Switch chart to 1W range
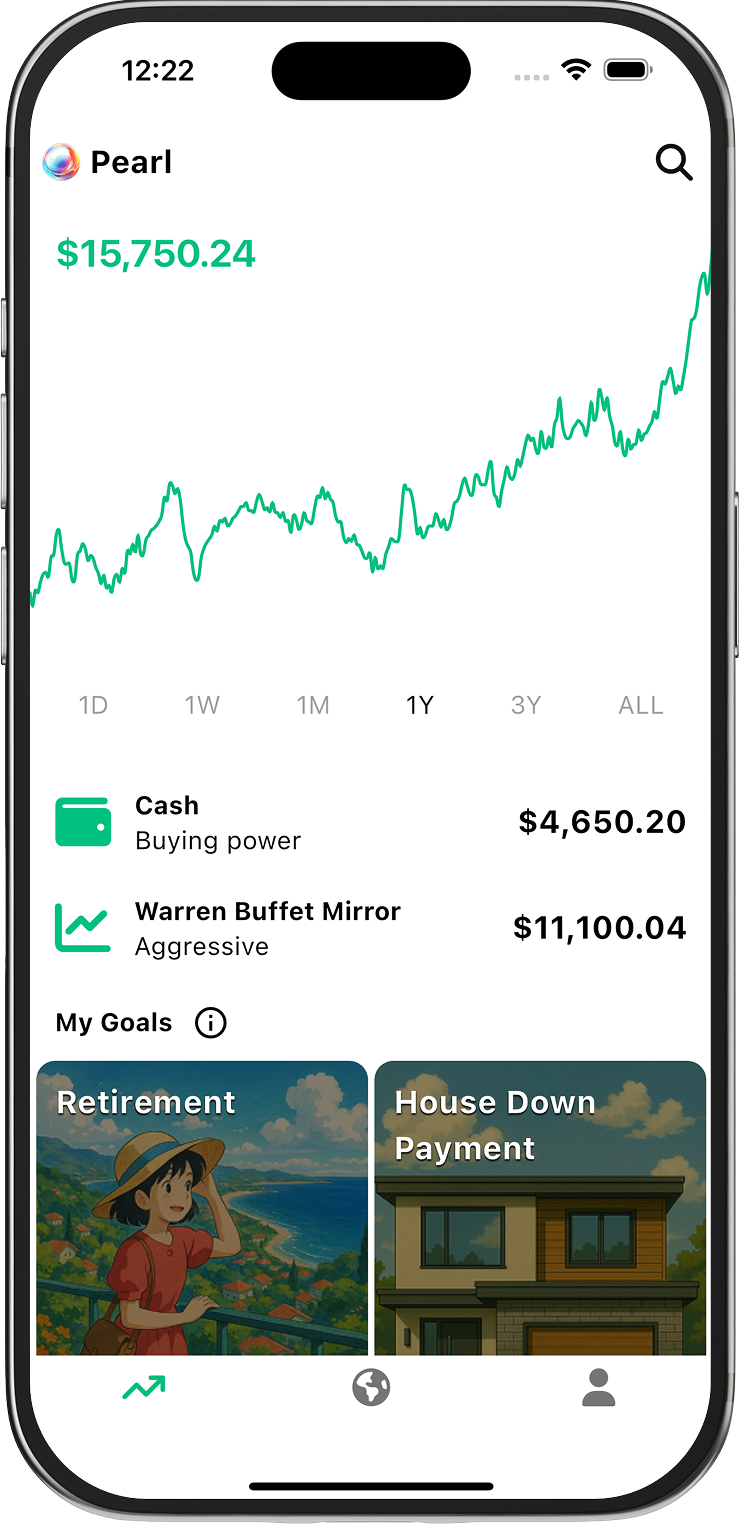The image size is (743, 1526). point(202,706)
